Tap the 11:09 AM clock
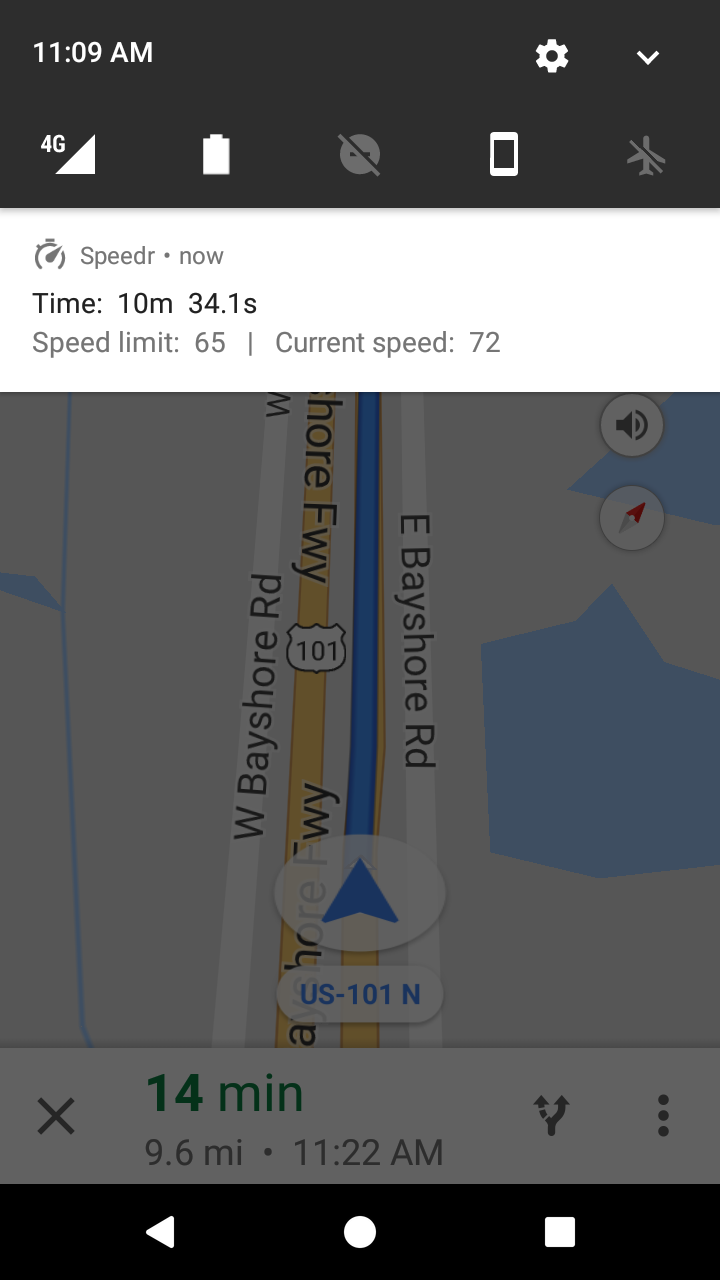Screen dimensions: 720x1280 (x=92, y=52)
